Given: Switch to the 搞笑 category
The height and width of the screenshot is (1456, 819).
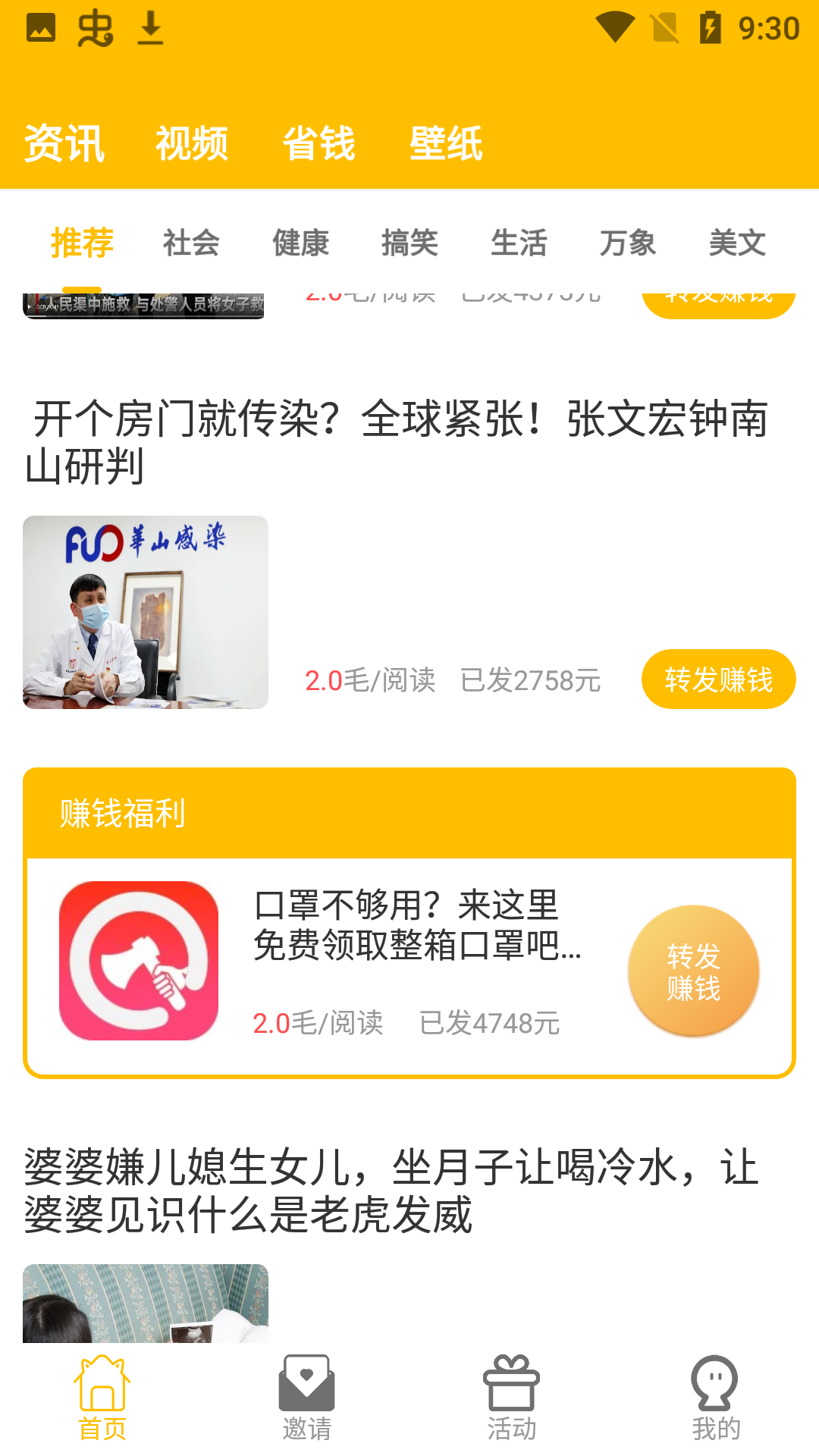Looking at the screenshot, I should (x=409, y=243).
